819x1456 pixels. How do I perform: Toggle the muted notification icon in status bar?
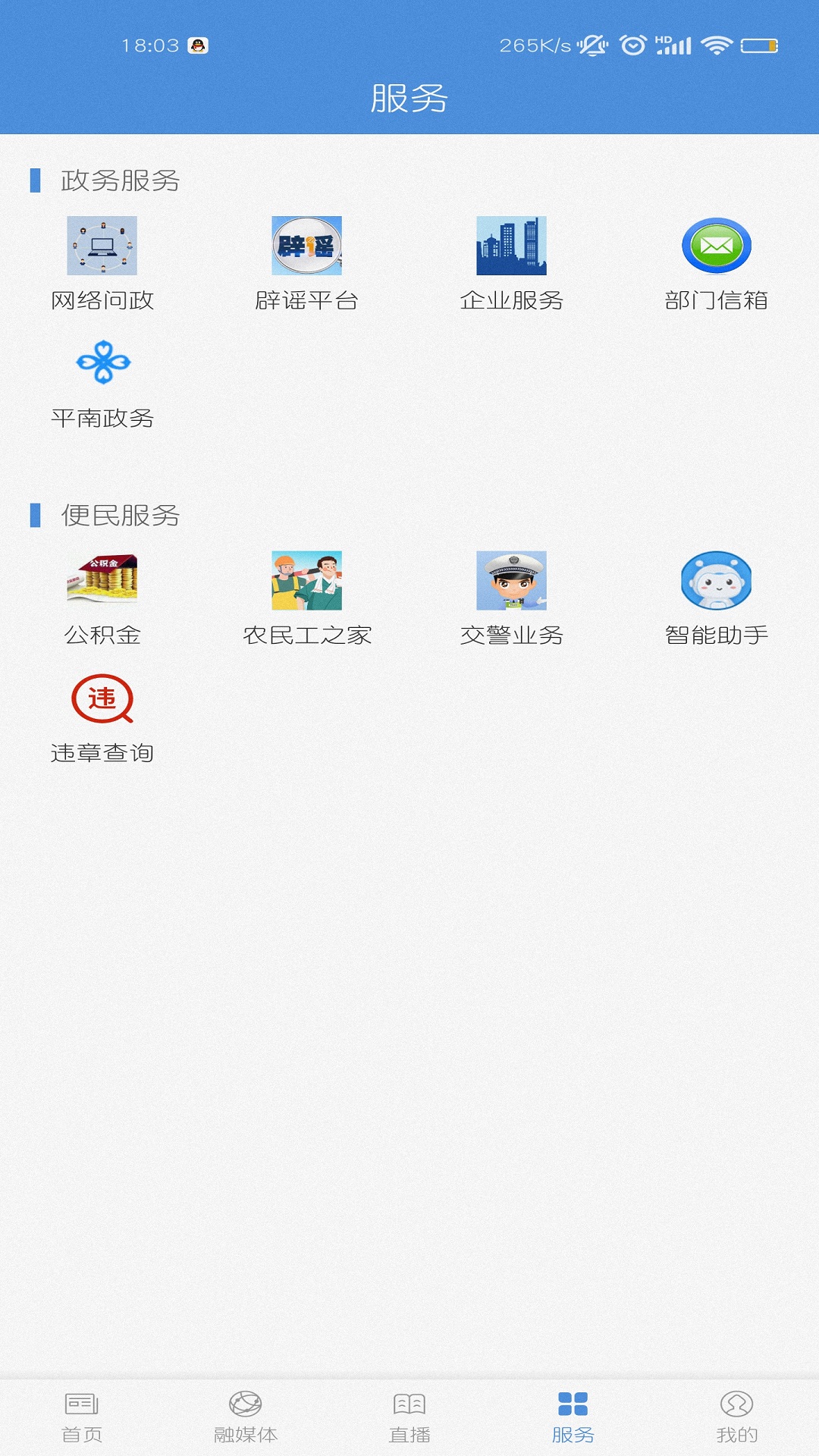click(x=592, y=45)
